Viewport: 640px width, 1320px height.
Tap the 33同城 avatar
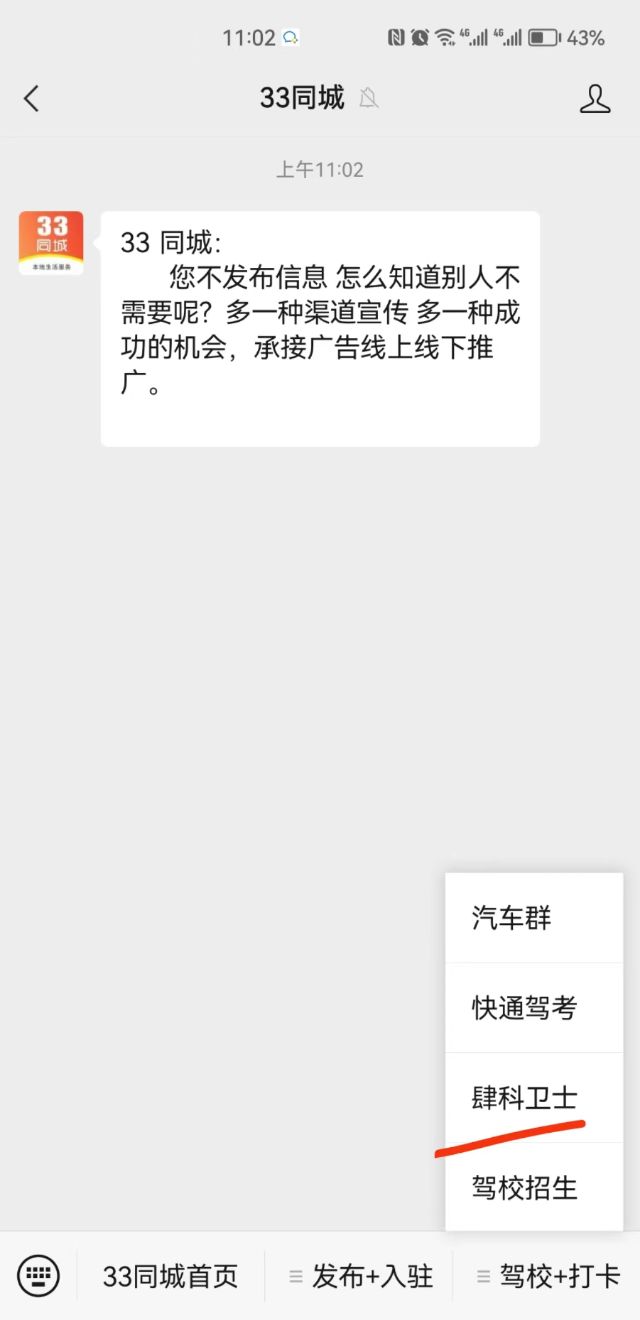pyautogui.click(x=51, y=243)
